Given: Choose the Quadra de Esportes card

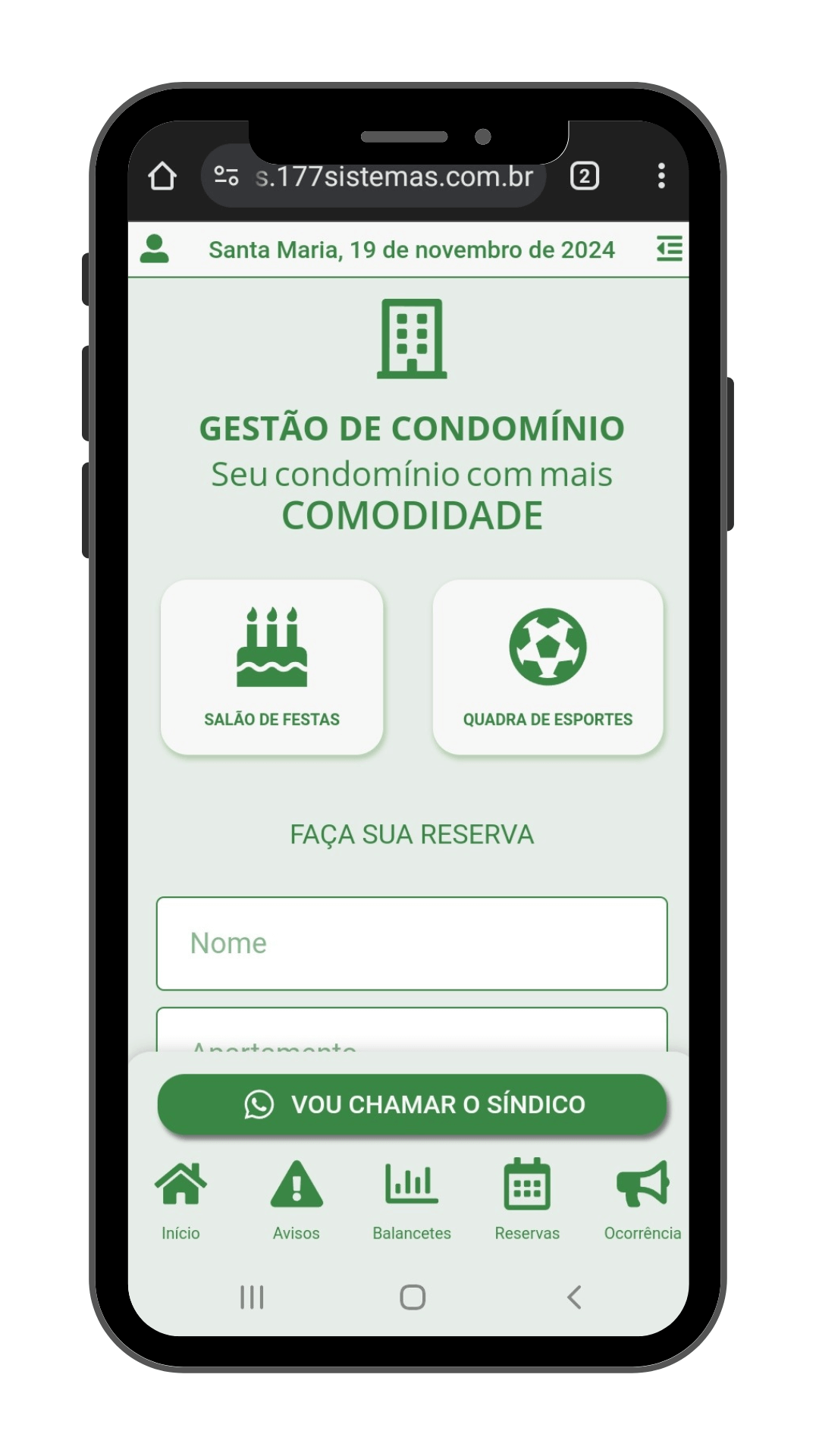Looking at the screenshot, I should pyautogui.click(x=548, y=667).
